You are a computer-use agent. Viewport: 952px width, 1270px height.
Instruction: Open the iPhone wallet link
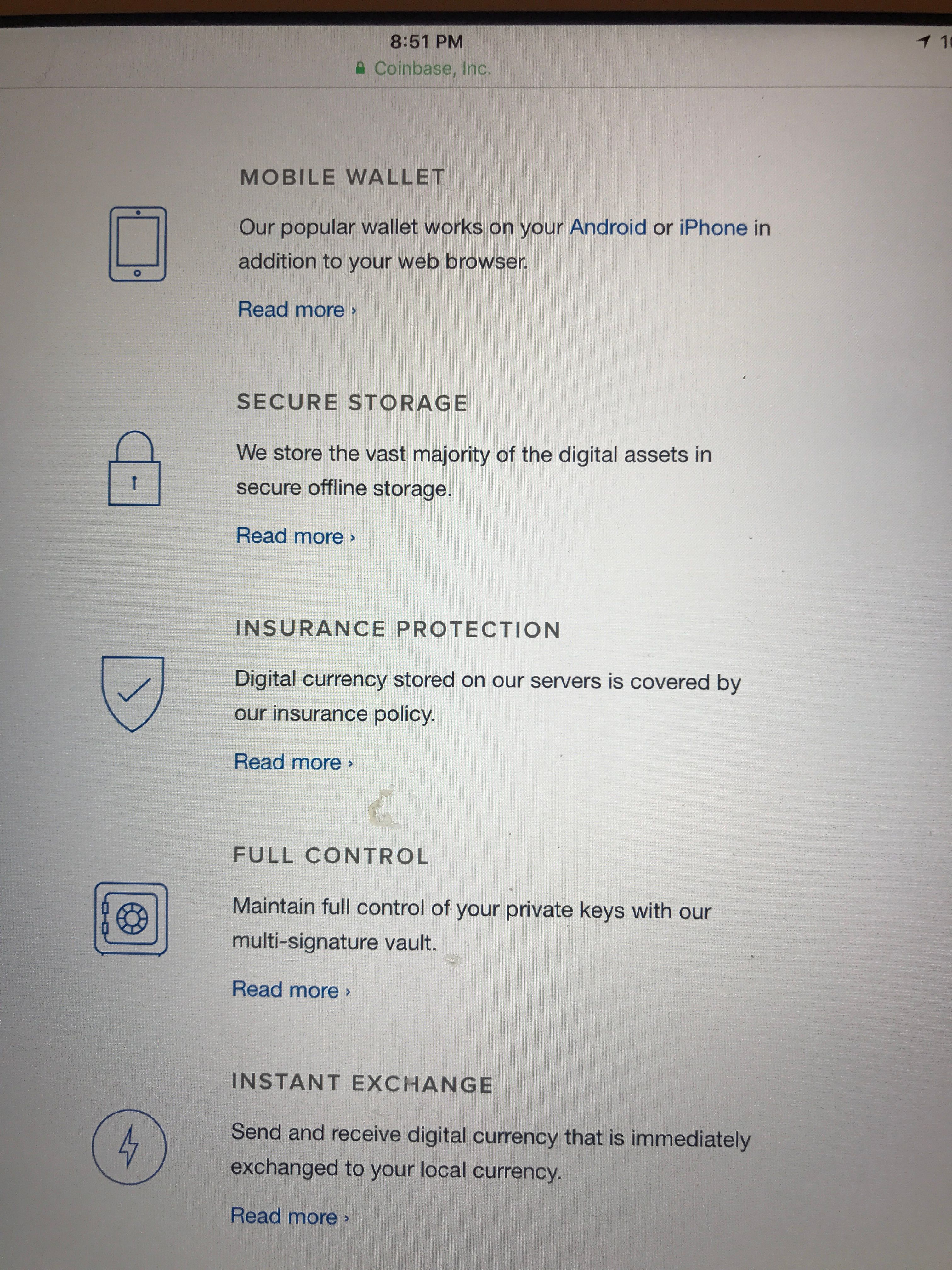pos(713,228)
